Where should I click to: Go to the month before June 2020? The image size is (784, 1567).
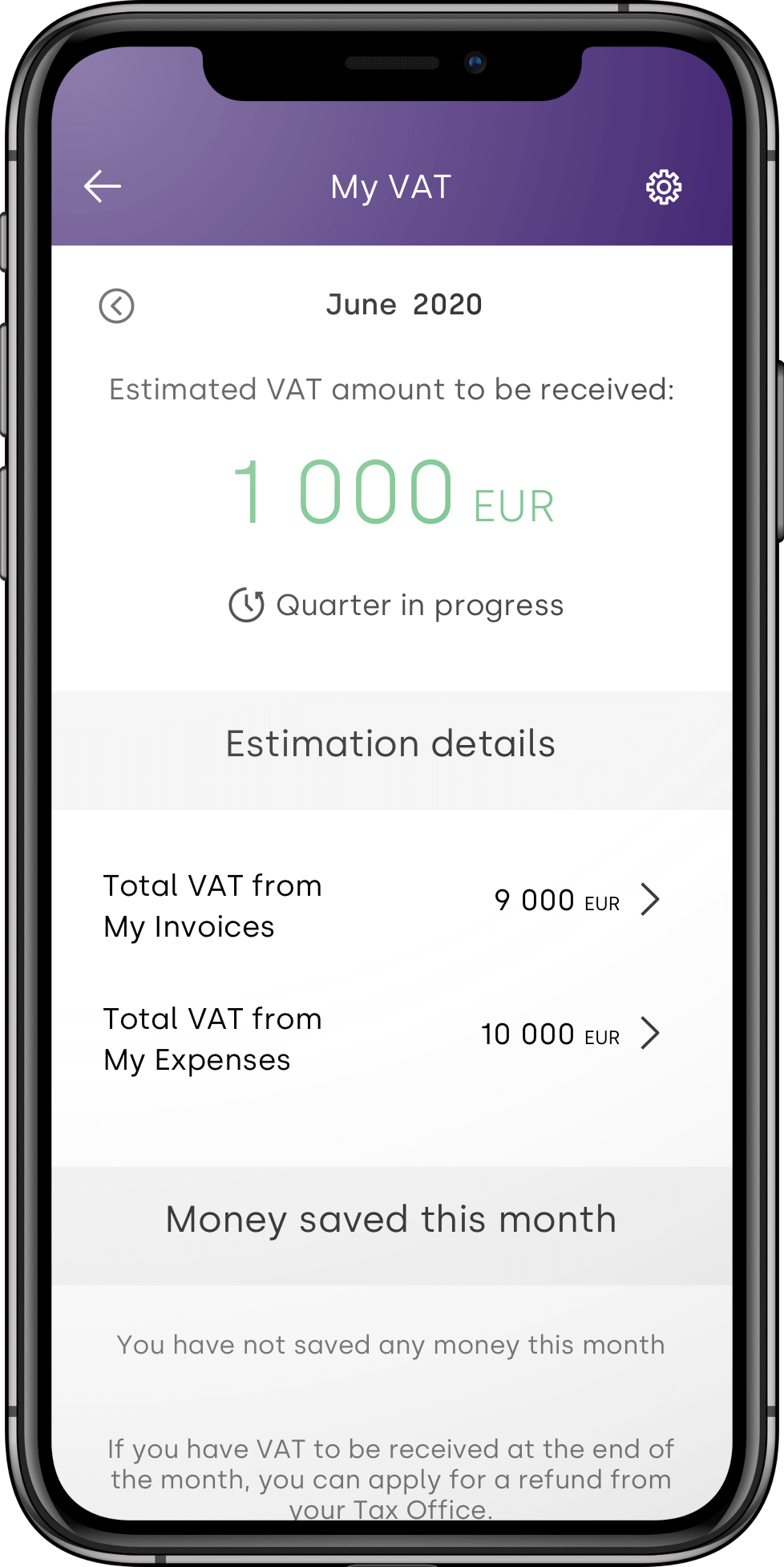click(x=116, y=306)
